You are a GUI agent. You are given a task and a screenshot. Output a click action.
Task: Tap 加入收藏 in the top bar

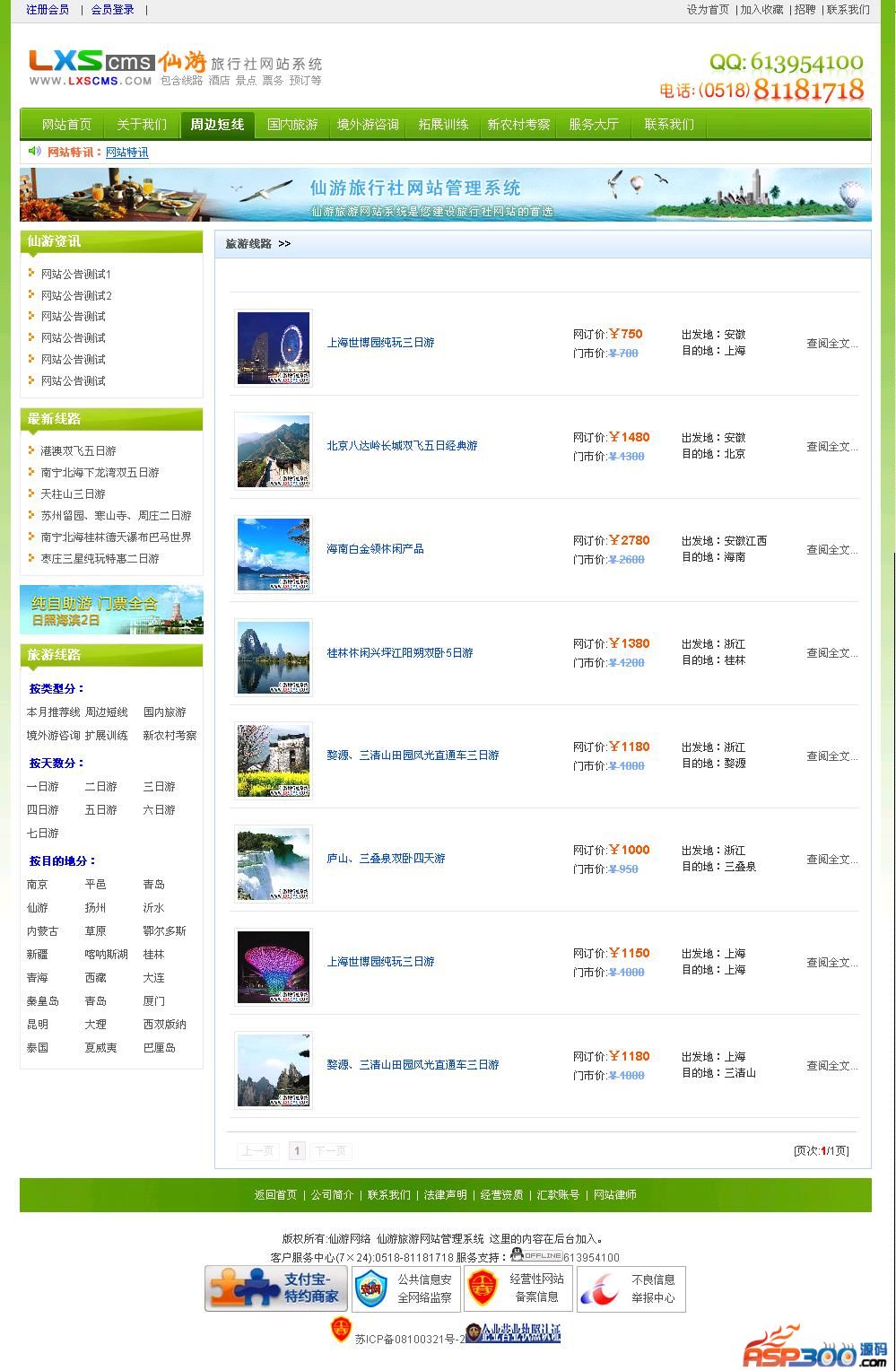pos(761,10)
